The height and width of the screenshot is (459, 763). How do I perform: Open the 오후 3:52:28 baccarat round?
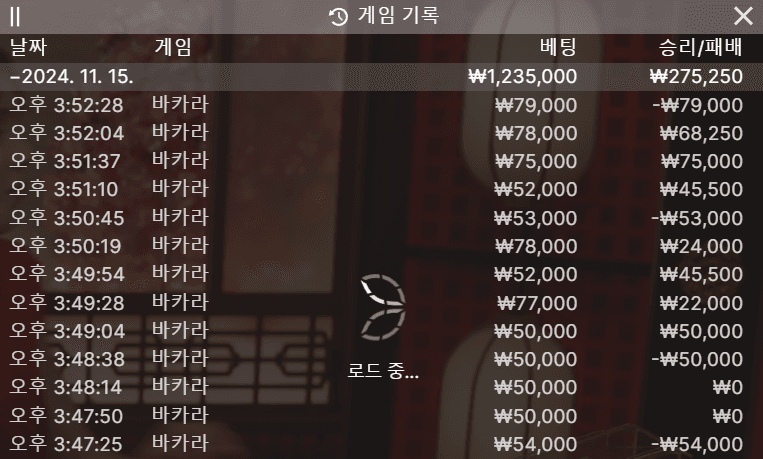(x=380, y=105)
